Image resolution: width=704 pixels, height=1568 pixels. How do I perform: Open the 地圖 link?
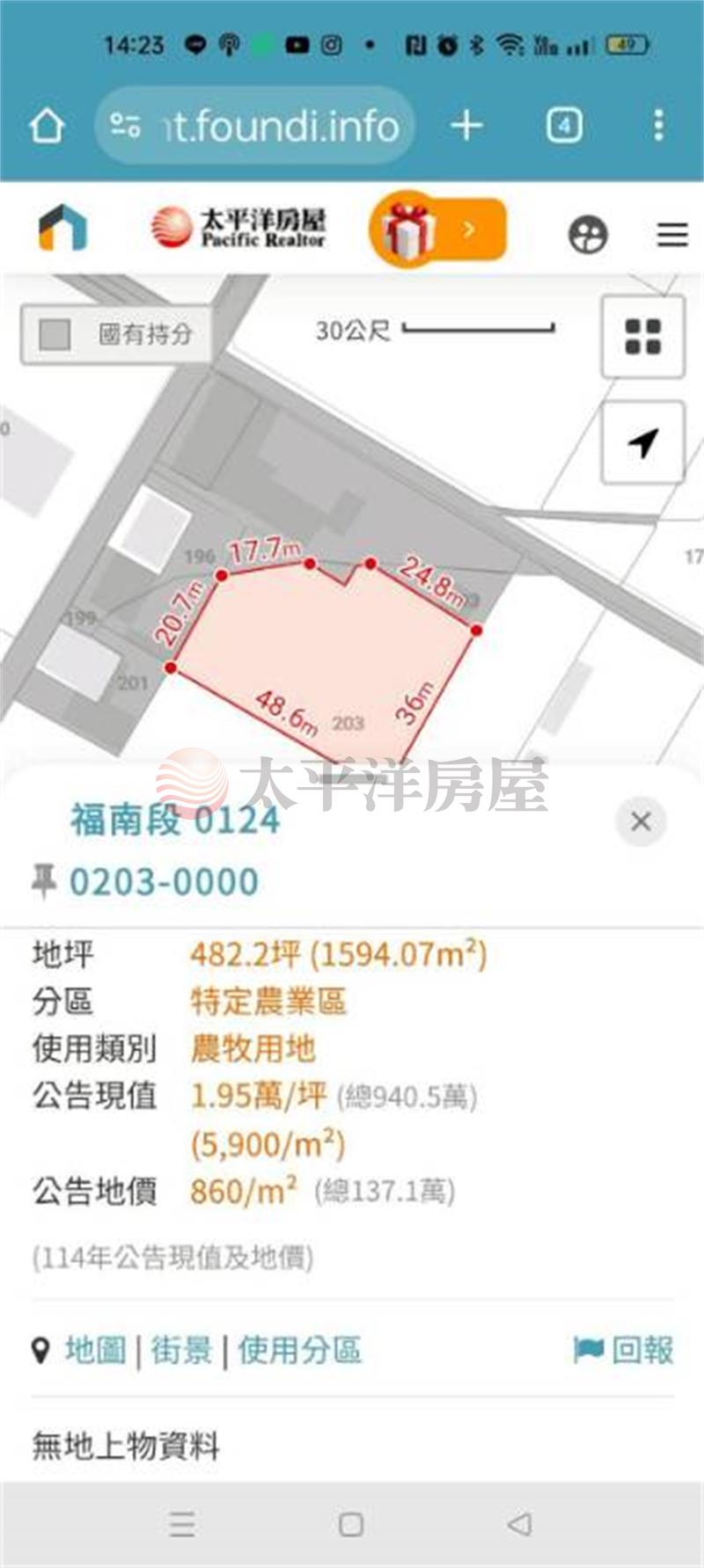95,1350
